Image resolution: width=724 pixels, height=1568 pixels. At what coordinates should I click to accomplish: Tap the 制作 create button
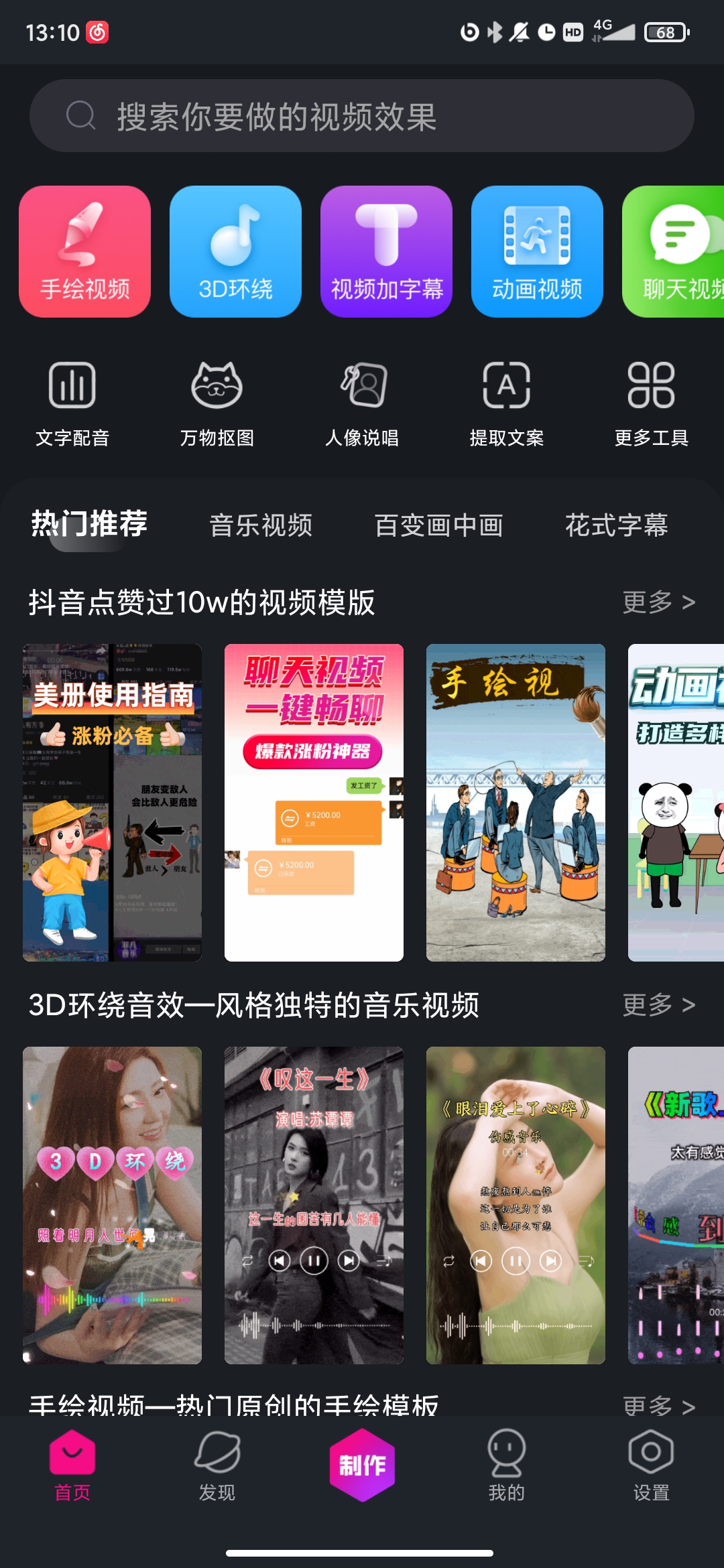[x=362, y=1465]
